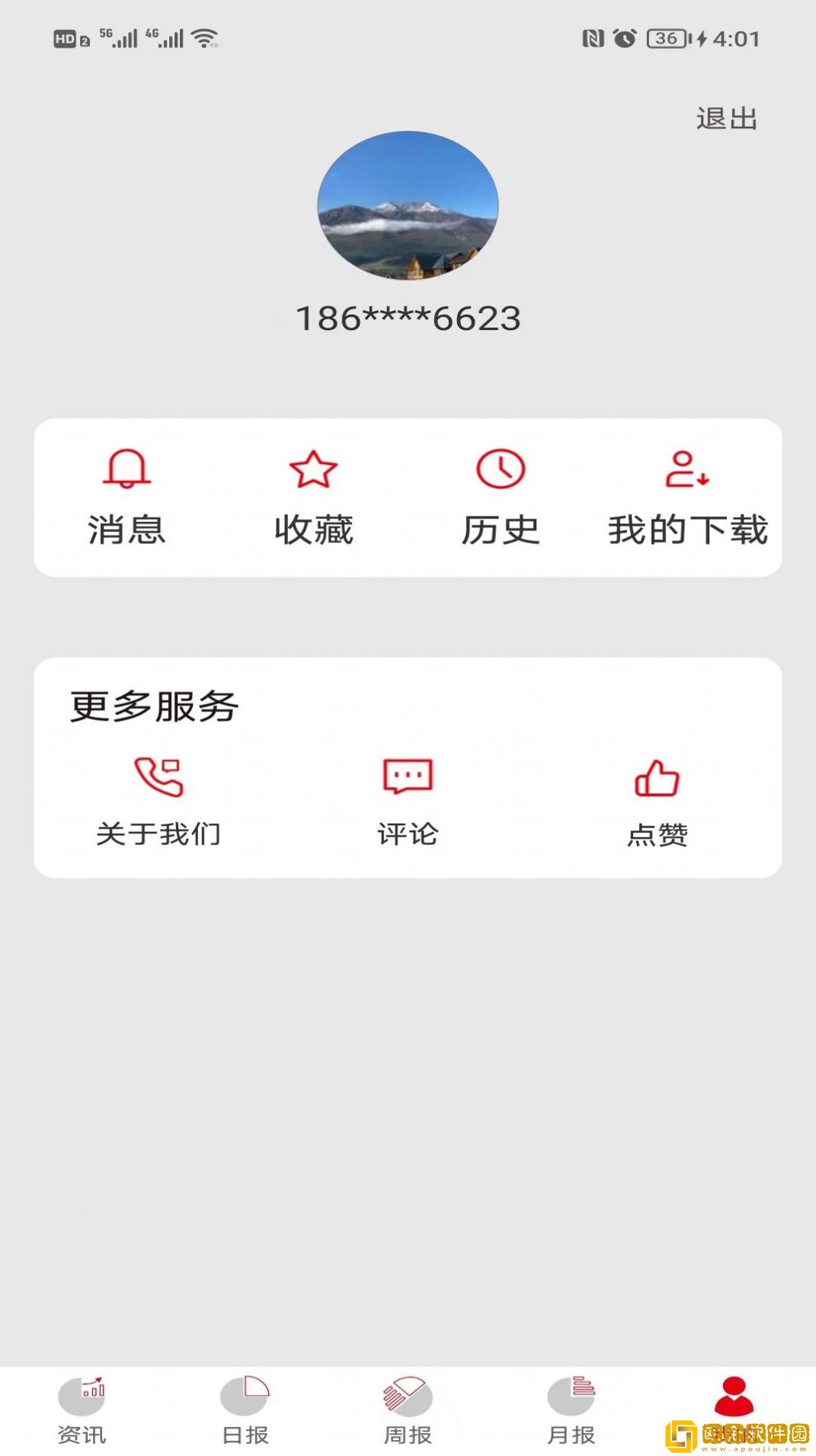Open the 日报 pie icon in bottom bar
Viewport: 816px width, 1456px height.
pos(245,1397)
